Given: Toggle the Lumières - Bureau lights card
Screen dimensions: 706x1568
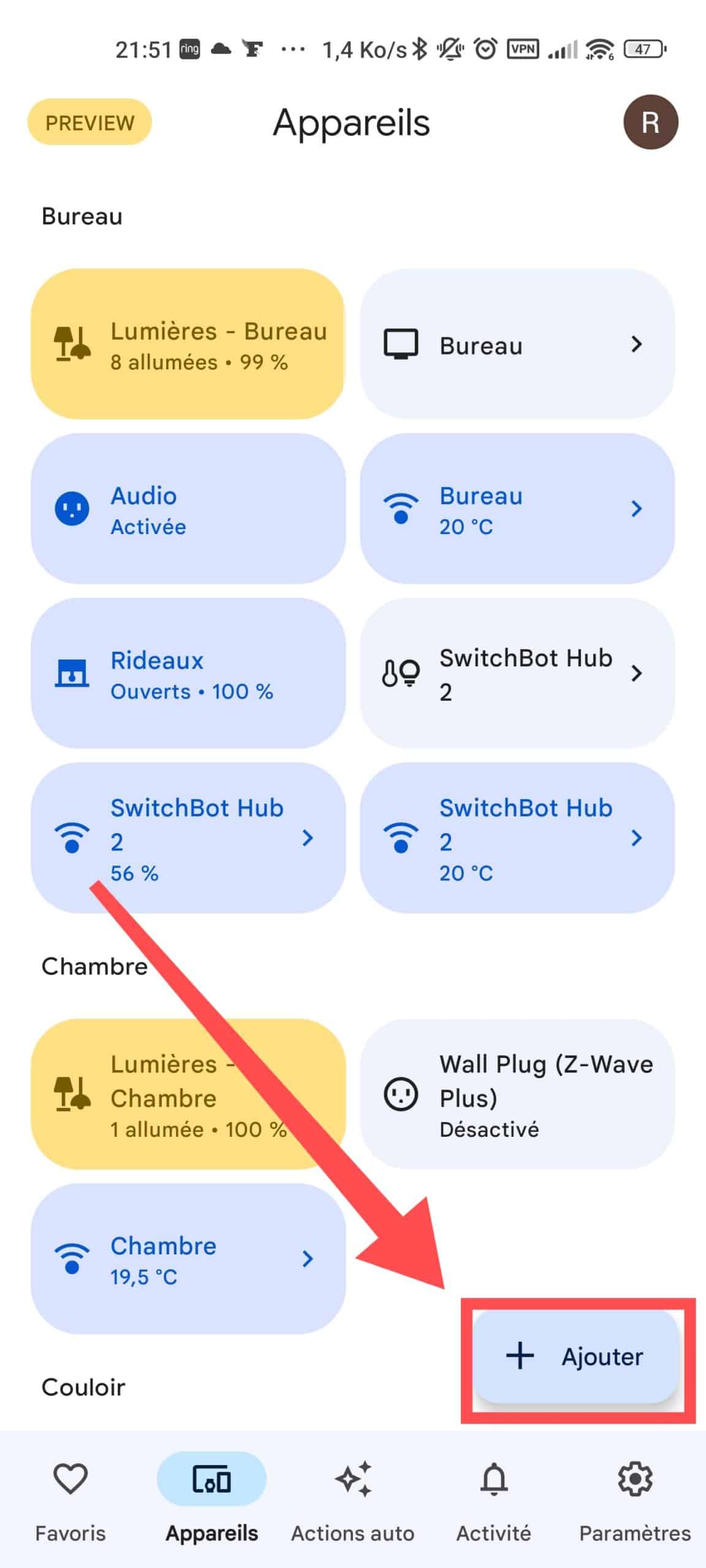Looking at the screenshot, I should click(x=188, y=344).
